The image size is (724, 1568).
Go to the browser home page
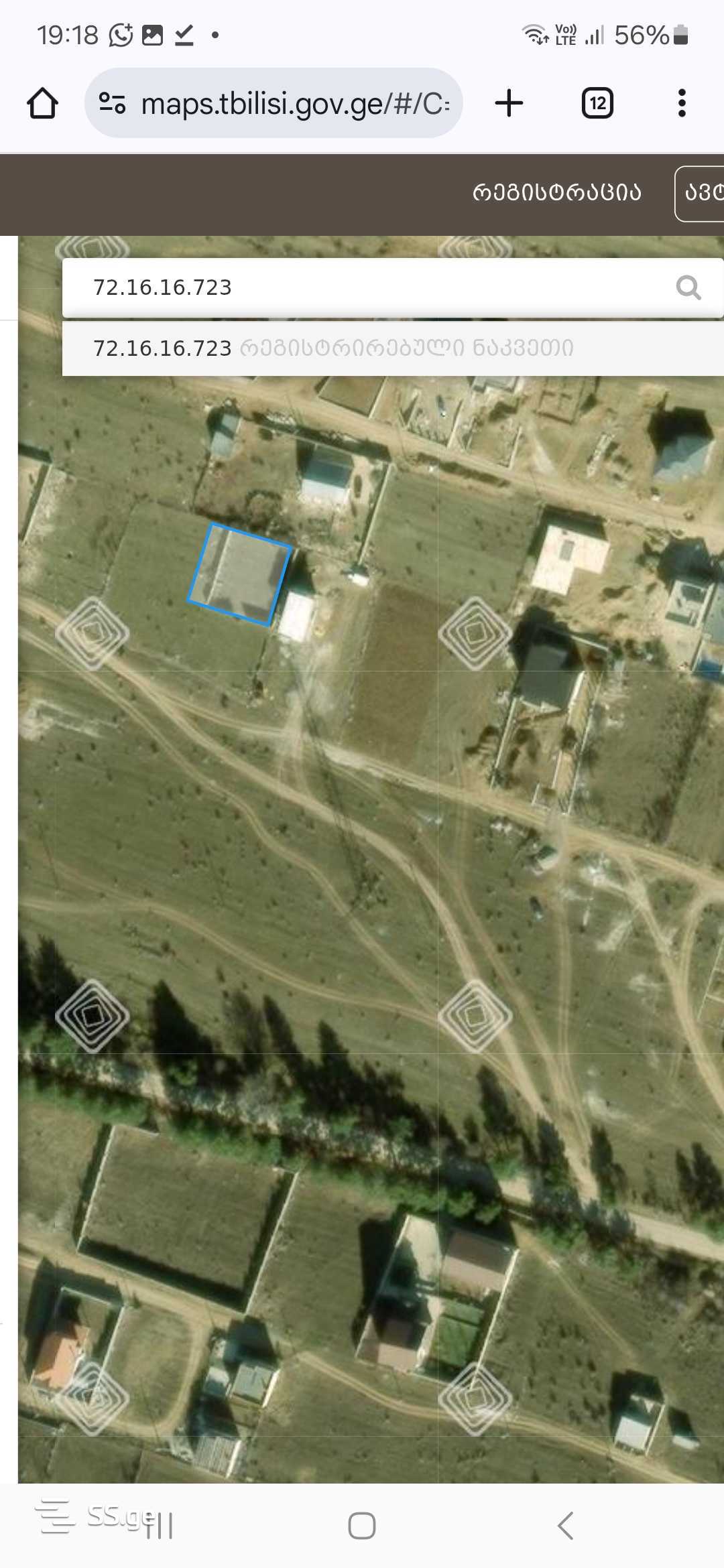[42, 103]
